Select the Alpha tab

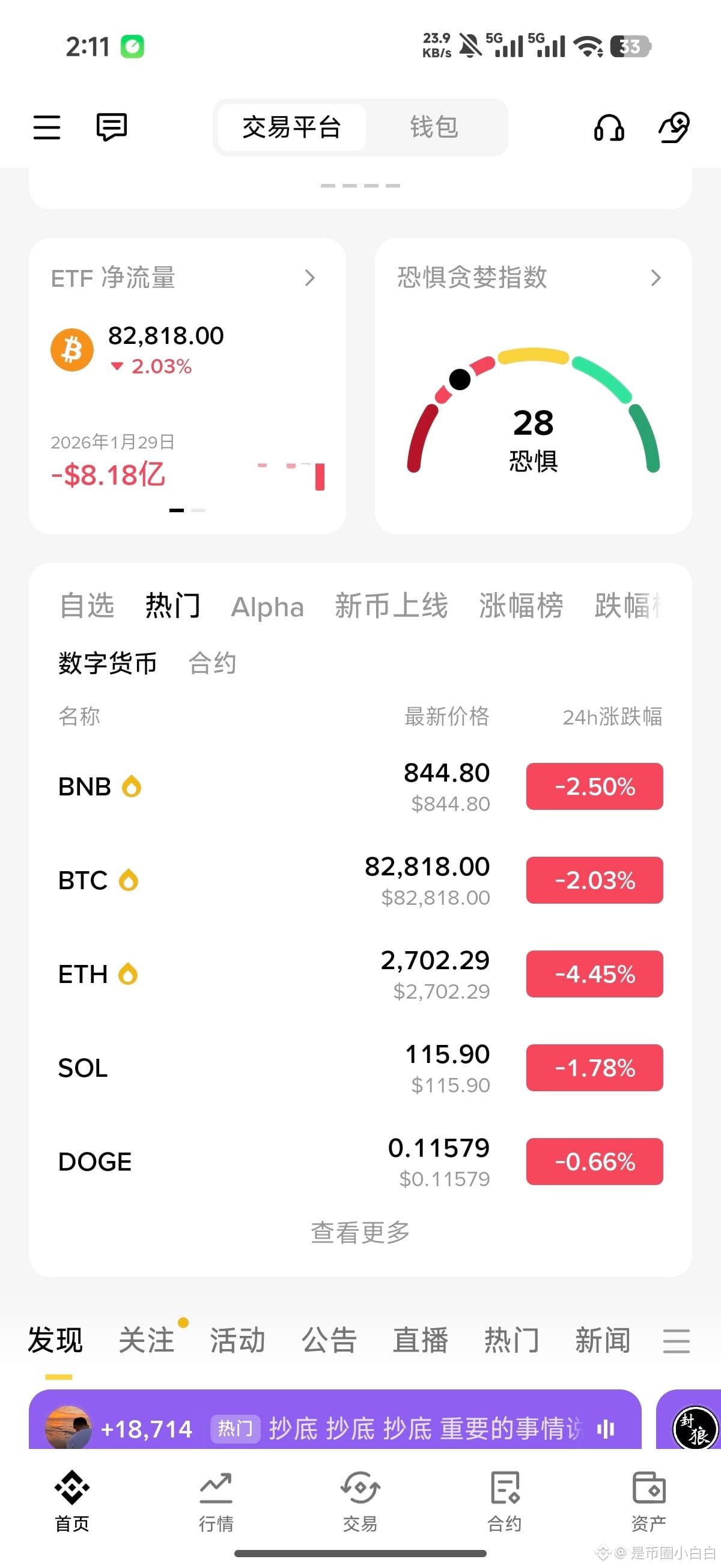point(267,607)
